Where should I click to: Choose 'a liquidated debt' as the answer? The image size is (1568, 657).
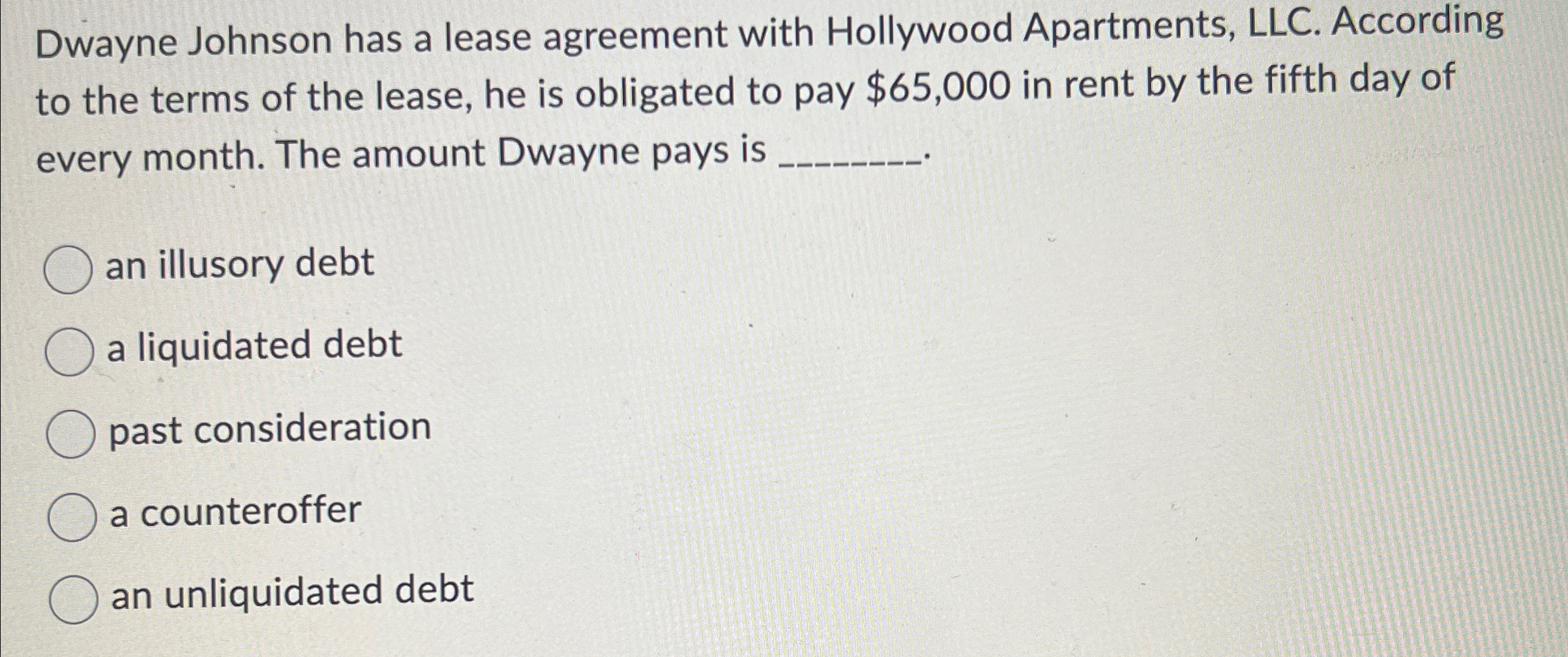click(x=69, y=352)
